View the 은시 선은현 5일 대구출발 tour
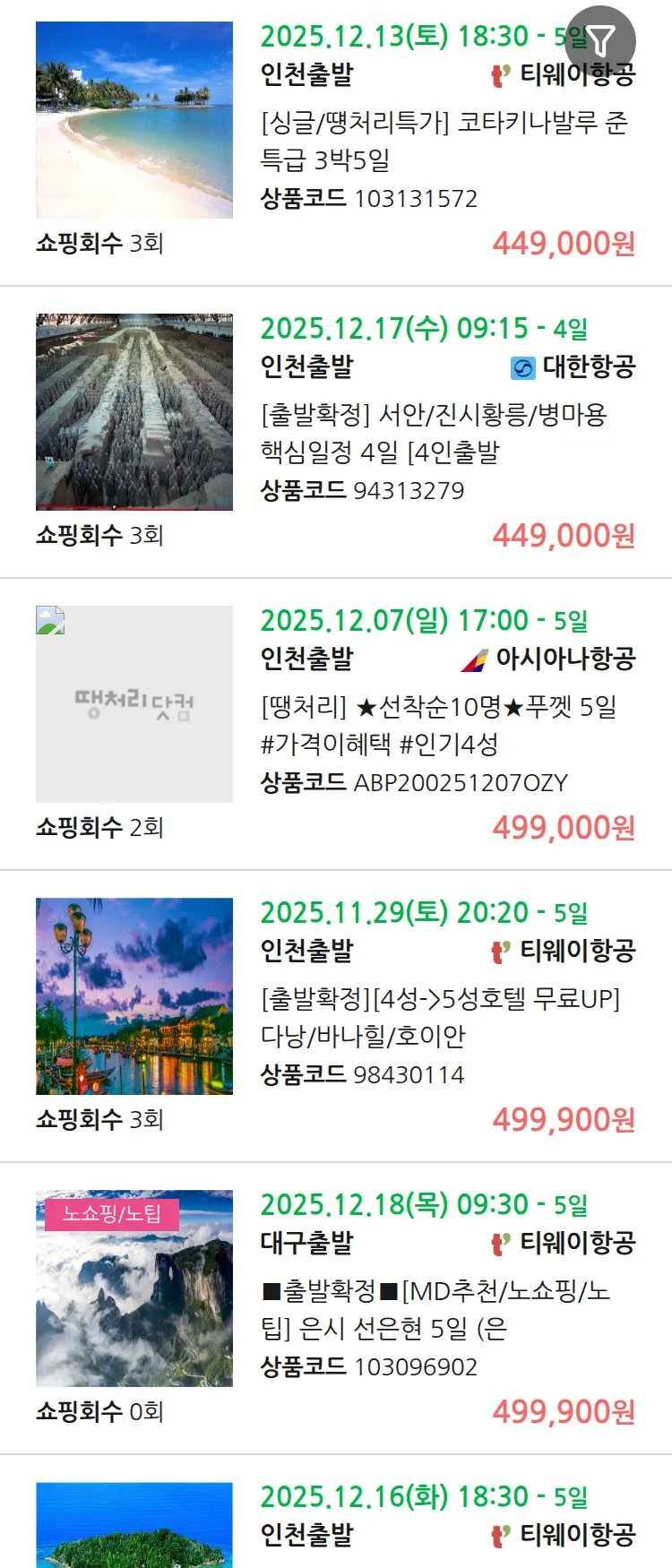 435,1309
